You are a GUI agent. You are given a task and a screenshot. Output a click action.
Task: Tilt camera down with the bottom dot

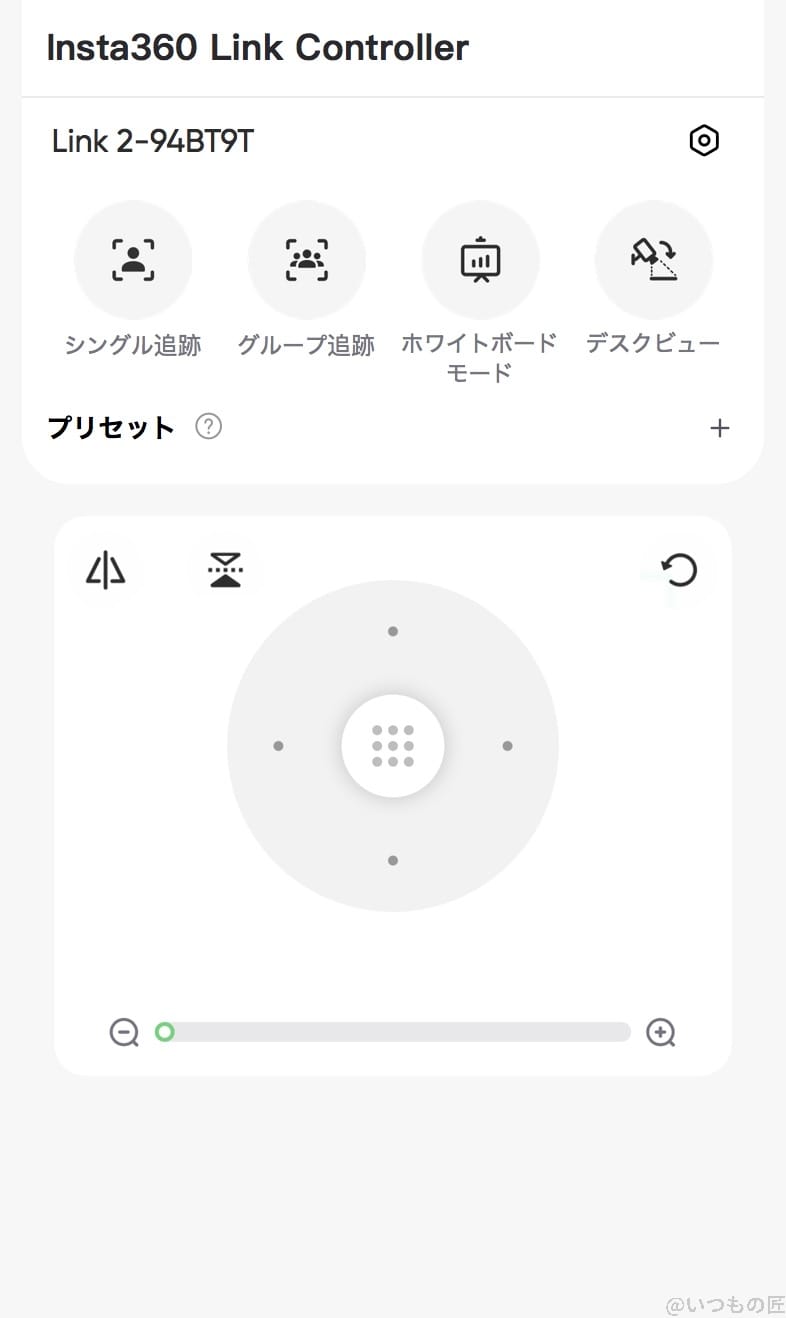coord(393,860)
